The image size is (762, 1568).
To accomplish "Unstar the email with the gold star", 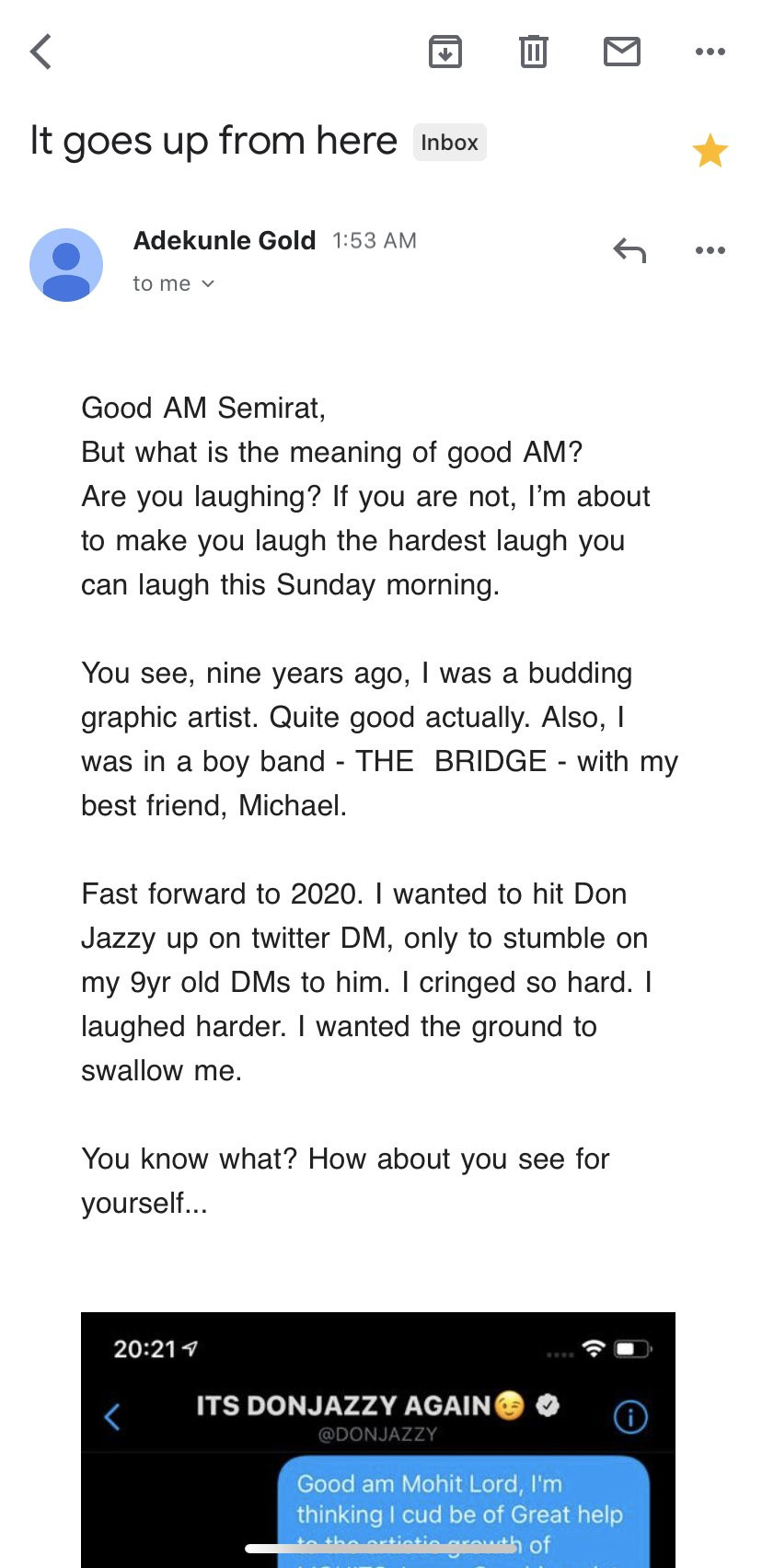I will tap(710, 151).
